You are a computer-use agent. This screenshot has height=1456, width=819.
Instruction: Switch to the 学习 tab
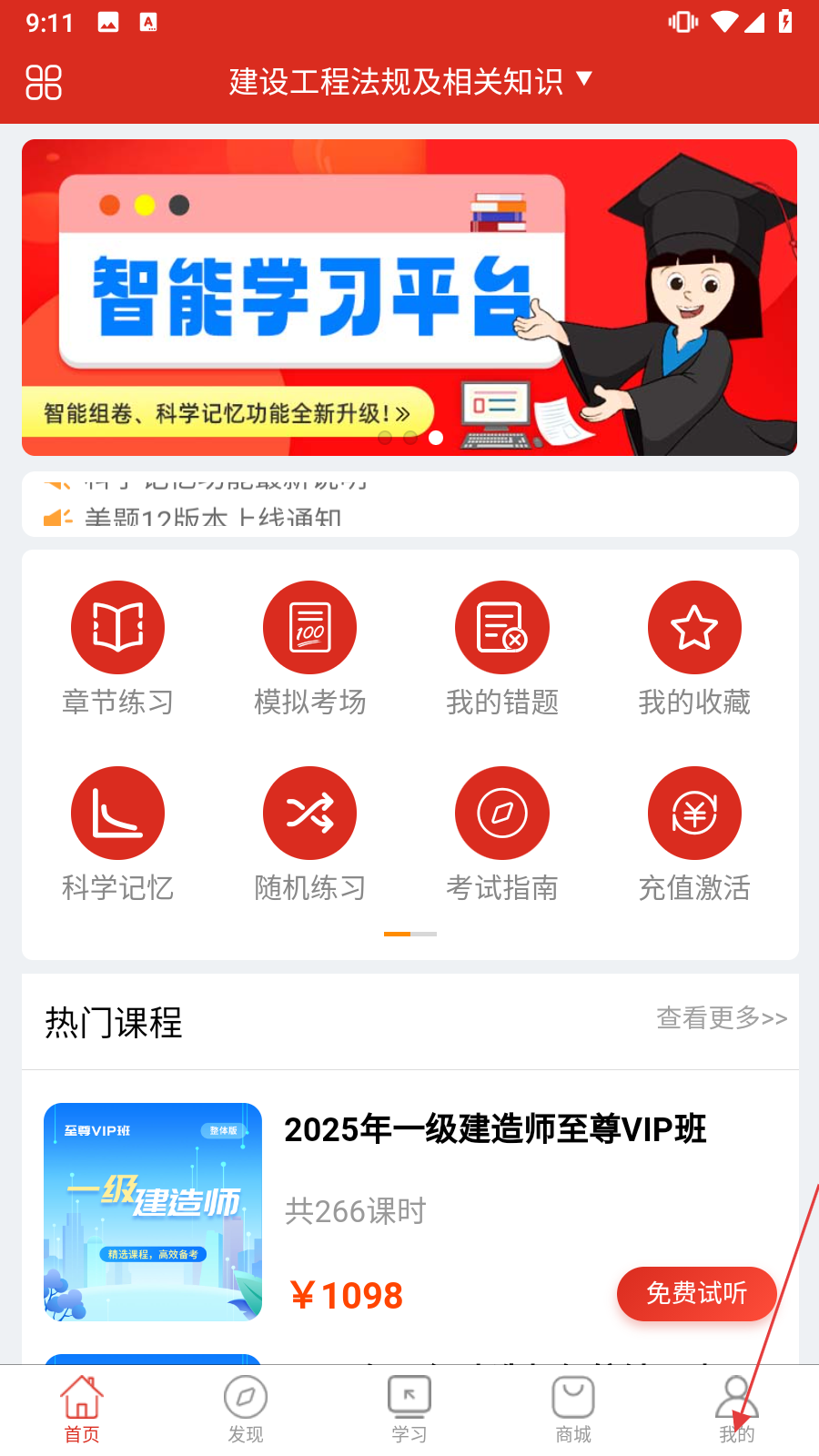coord(409,1409)
